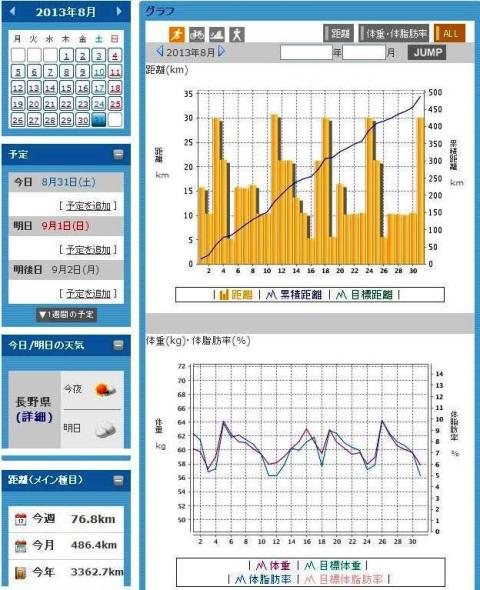
Task: Select the swimming activity icon
Action: [217, 35]
